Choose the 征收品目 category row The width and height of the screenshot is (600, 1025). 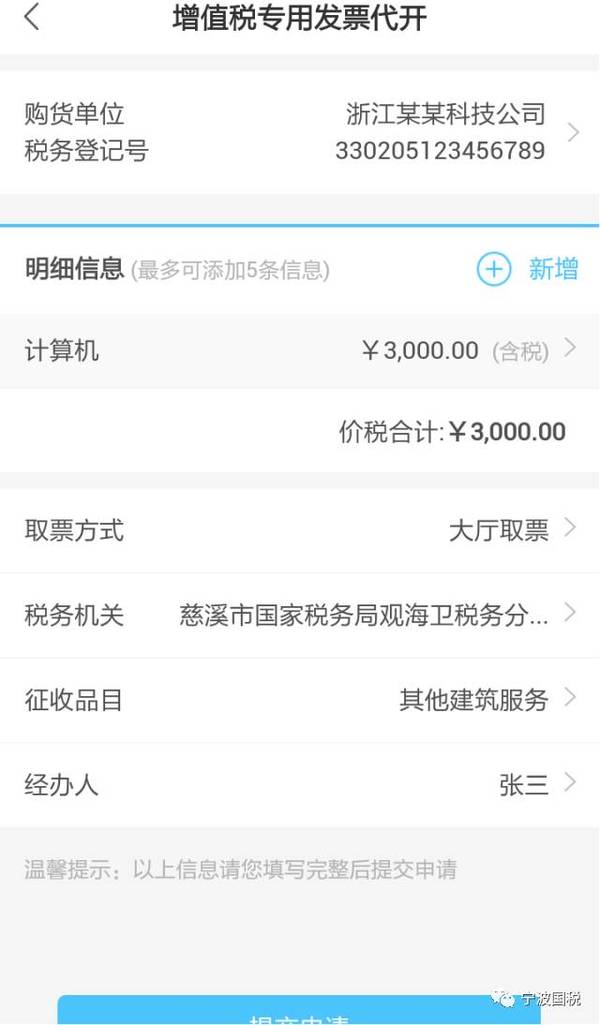300,700
